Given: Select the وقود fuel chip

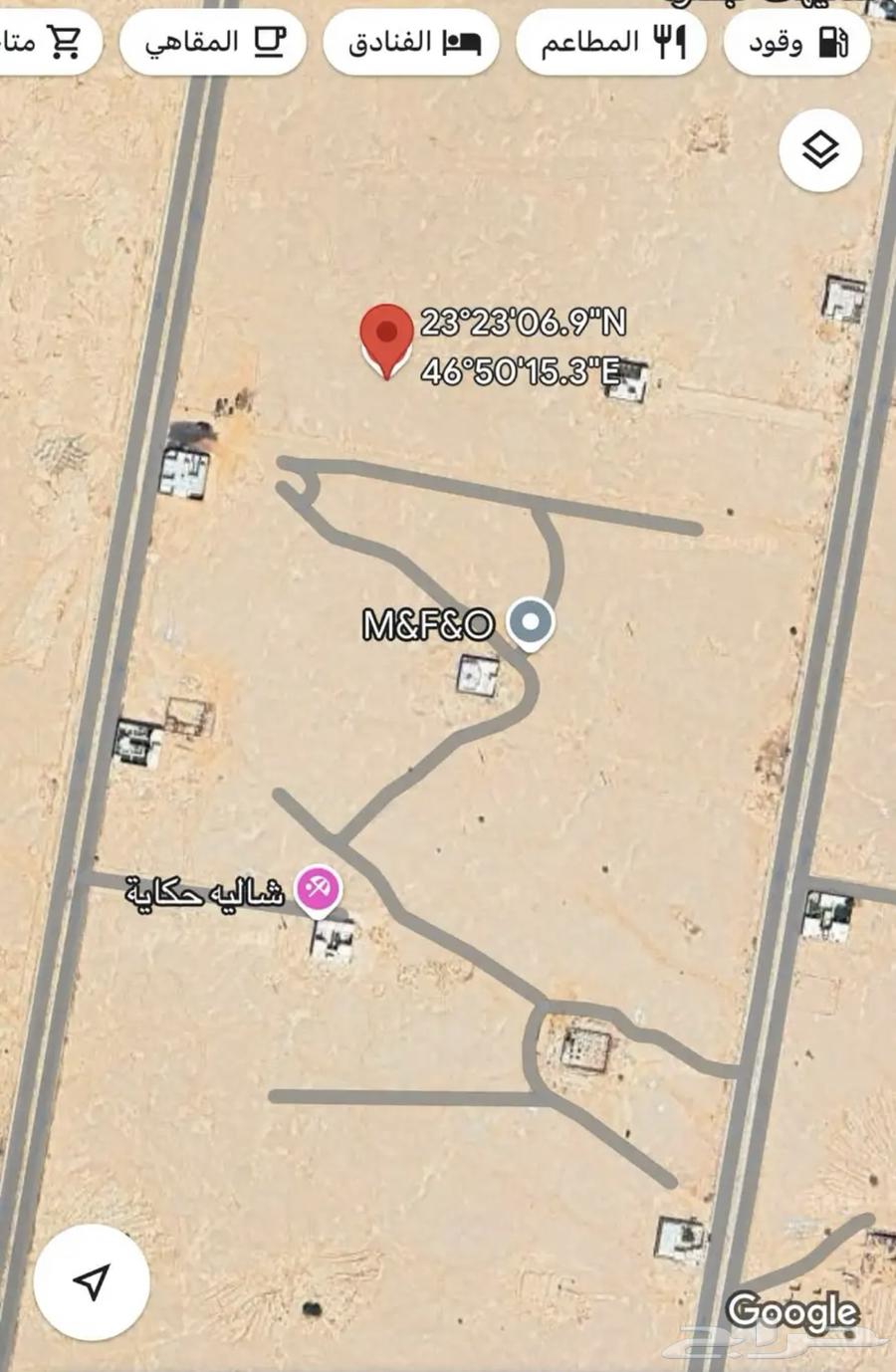Looking at the screenshot, I should tap(797, 42).
